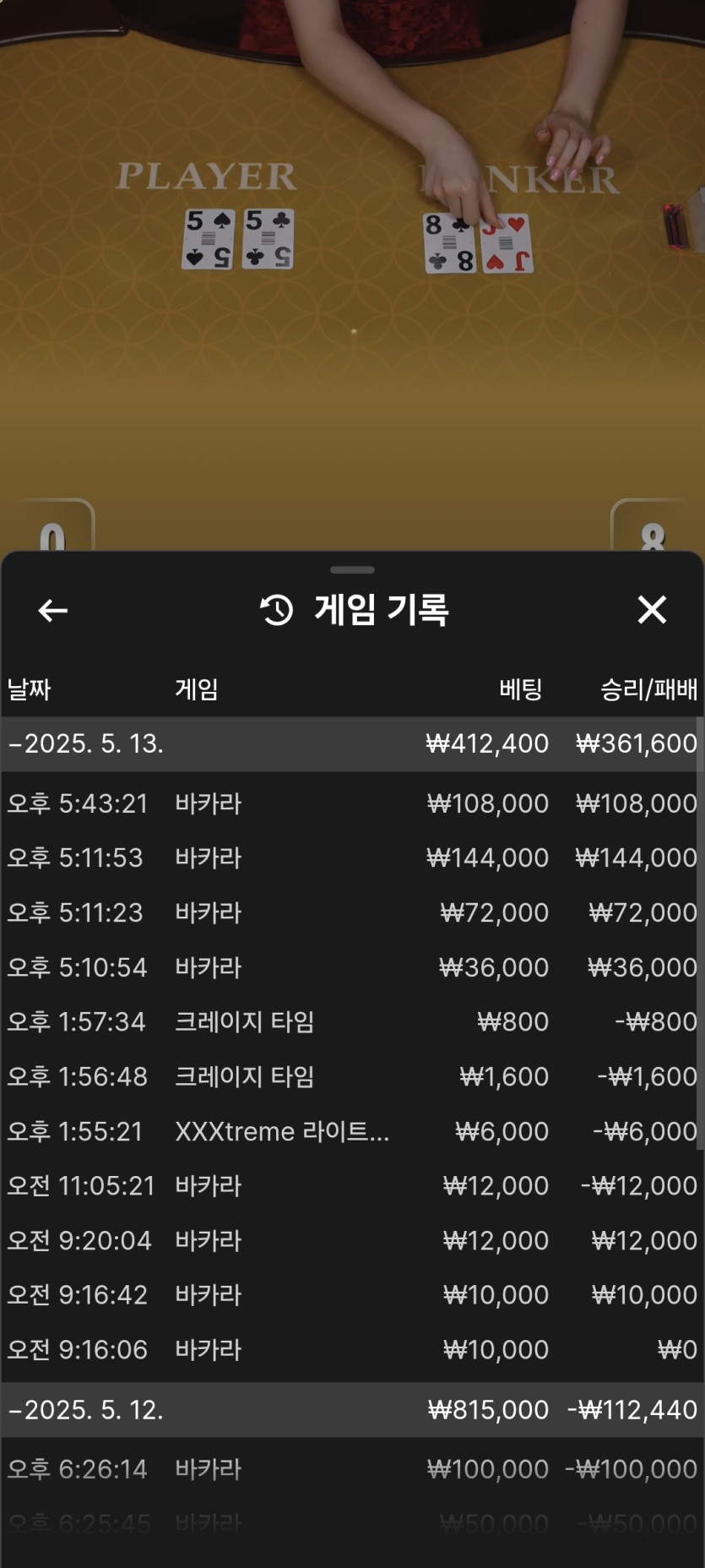Open the 오후 5:43:21 바카라 record

[x=352, y=803]
